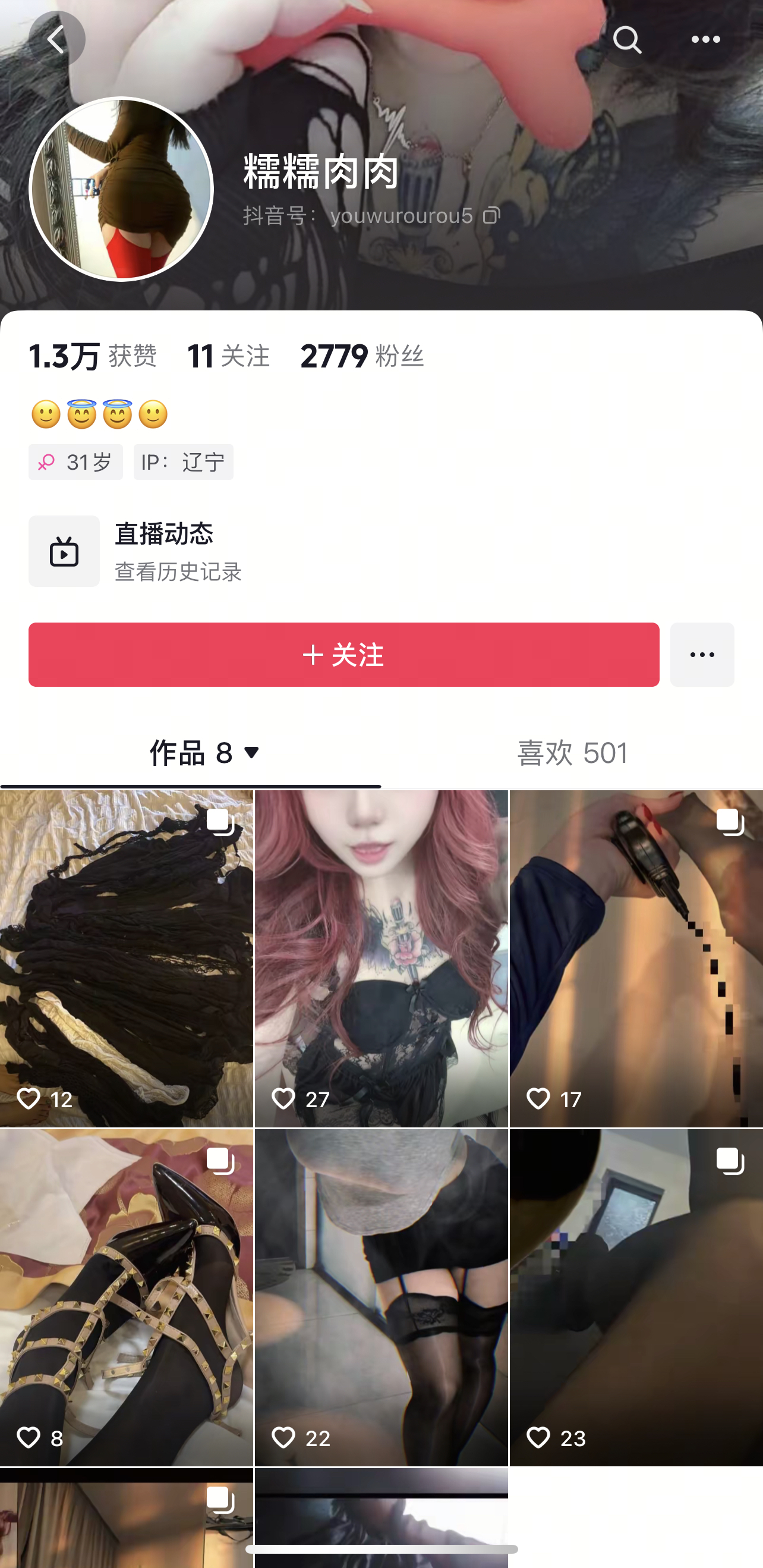Screen dimensions: 763x1568
Task: Open the top-right more options menu
Action: [705, 40]
